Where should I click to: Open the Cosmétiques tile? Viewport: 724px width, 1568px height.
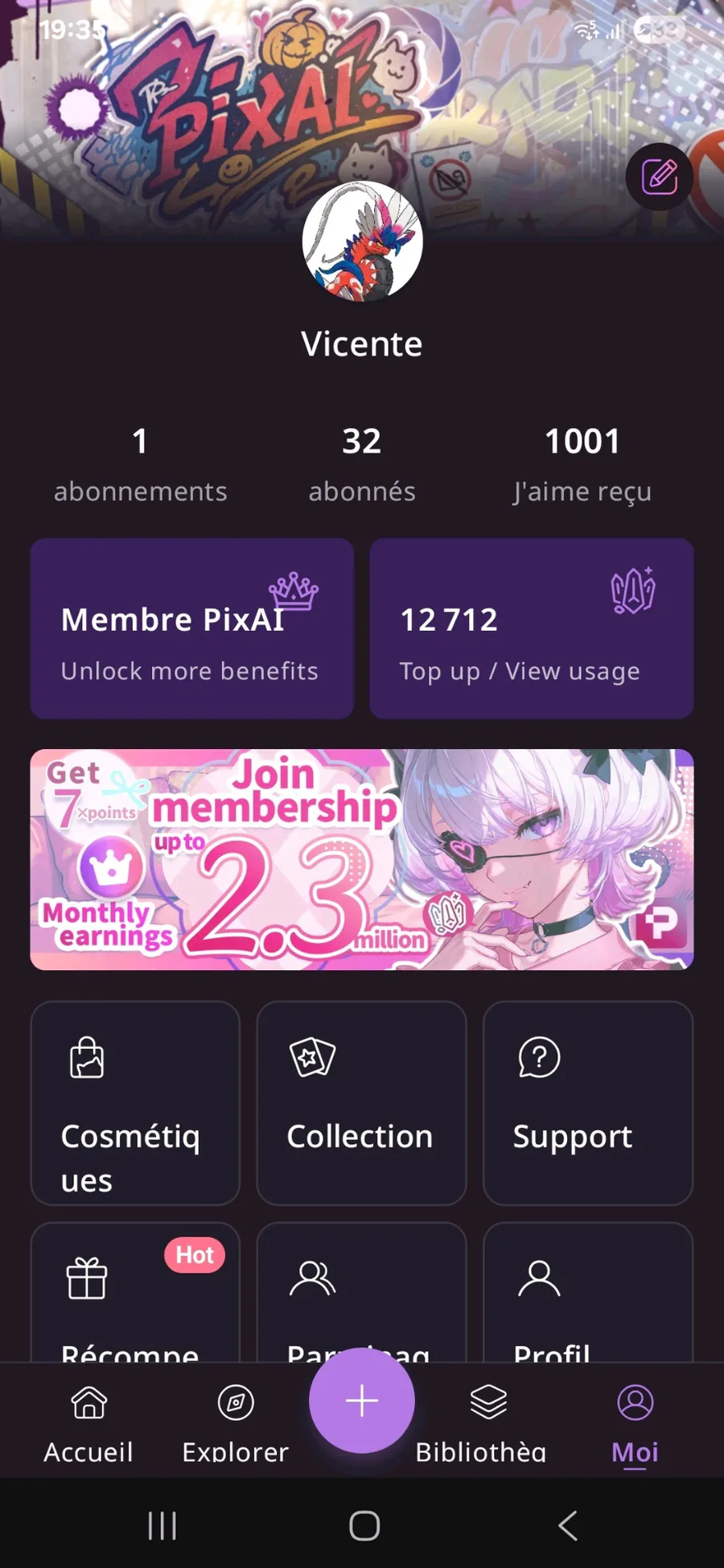[x=135, y=1103]
